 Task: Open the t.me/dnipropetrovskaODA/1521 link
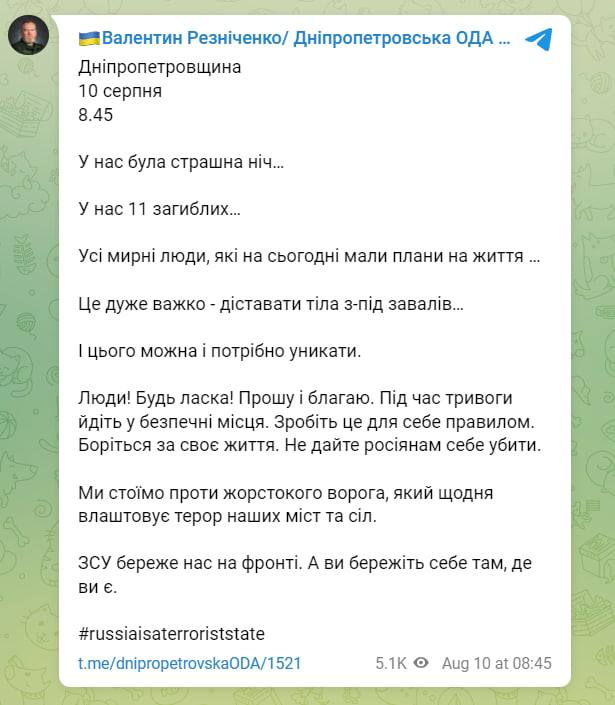(x=189, y=663)
